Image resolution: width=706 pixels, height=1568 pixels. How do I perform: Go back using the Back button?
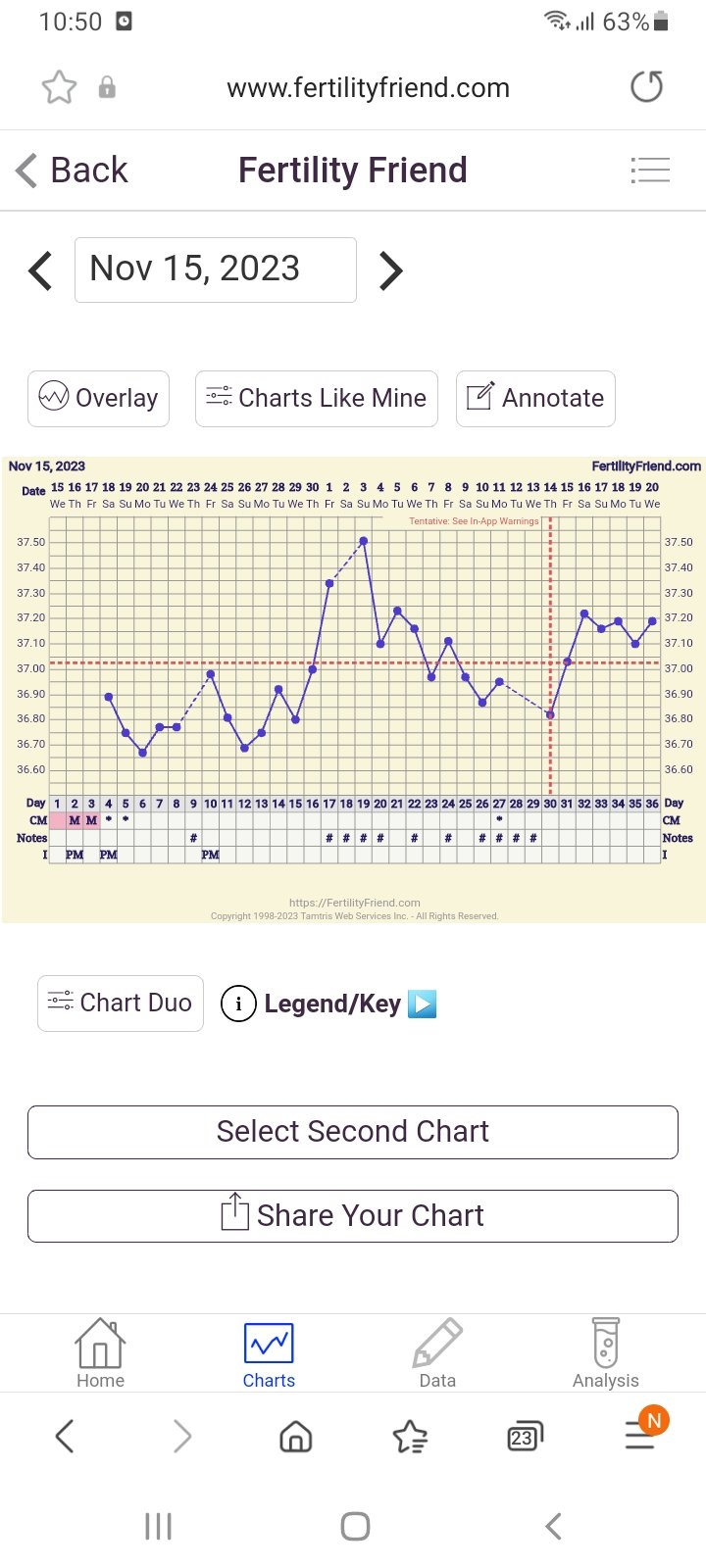pyautogui.click(x=72, y=171)
